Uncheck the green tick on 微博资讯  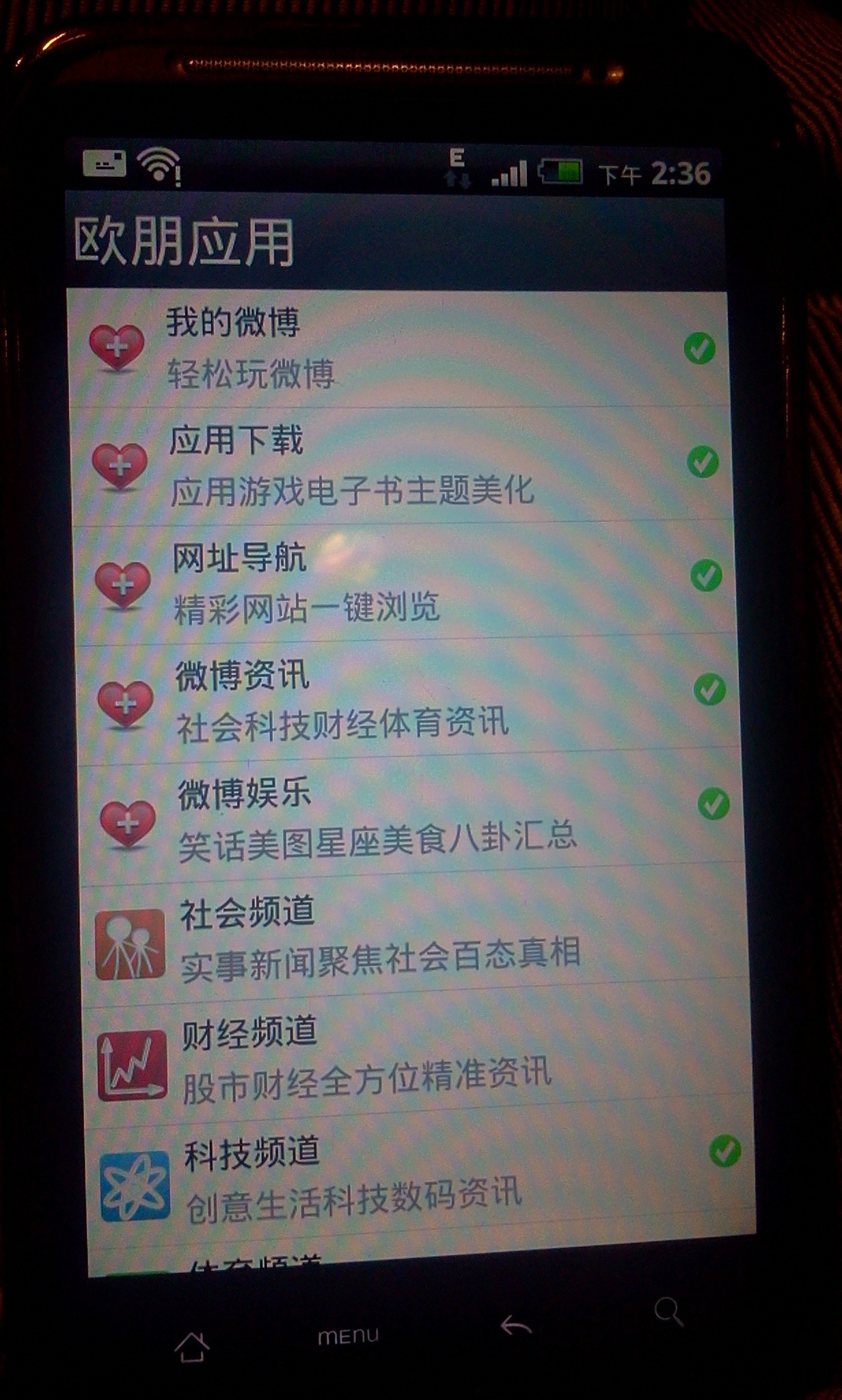pos(709,690)
